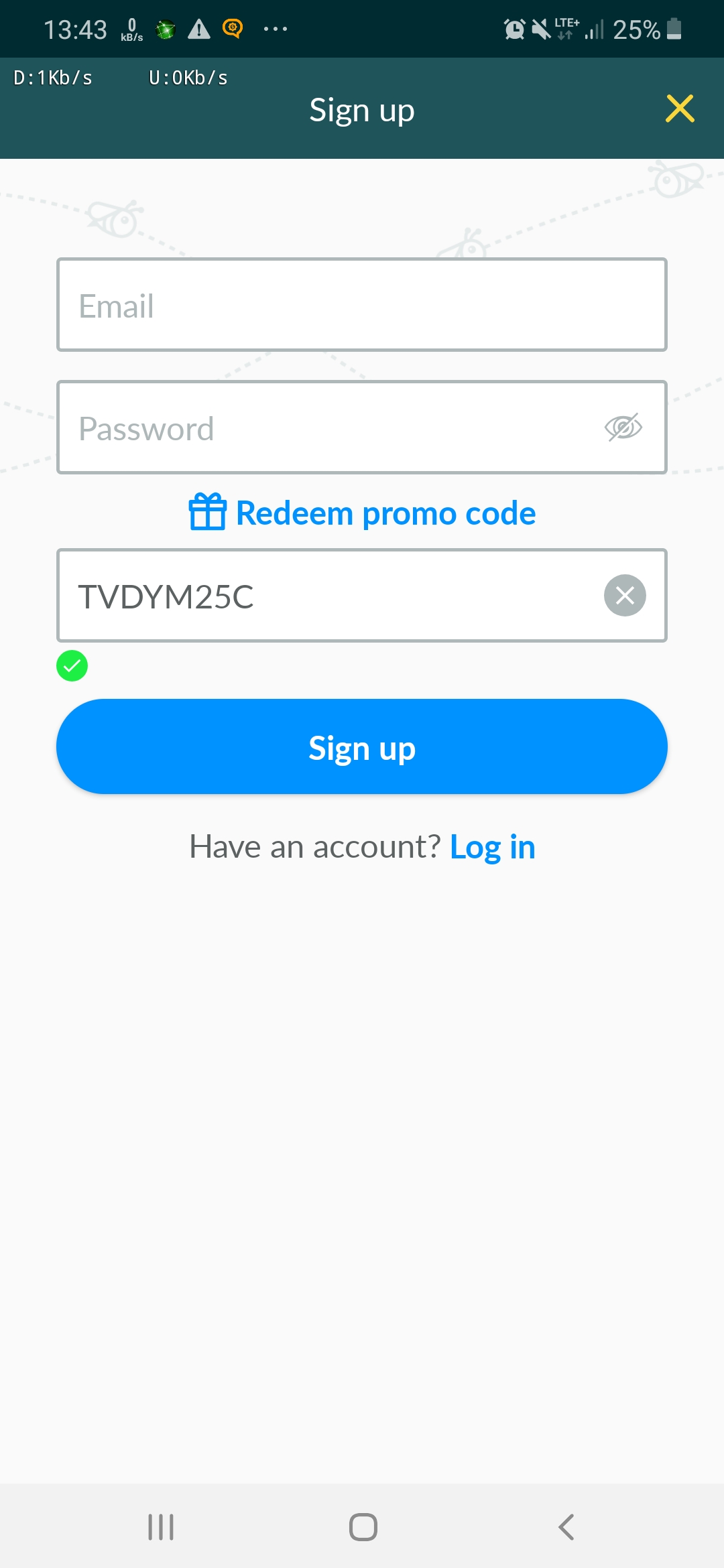Clear the entered promo code
The height and width of the screenshot is (1568, 724).
coord(625,595)
